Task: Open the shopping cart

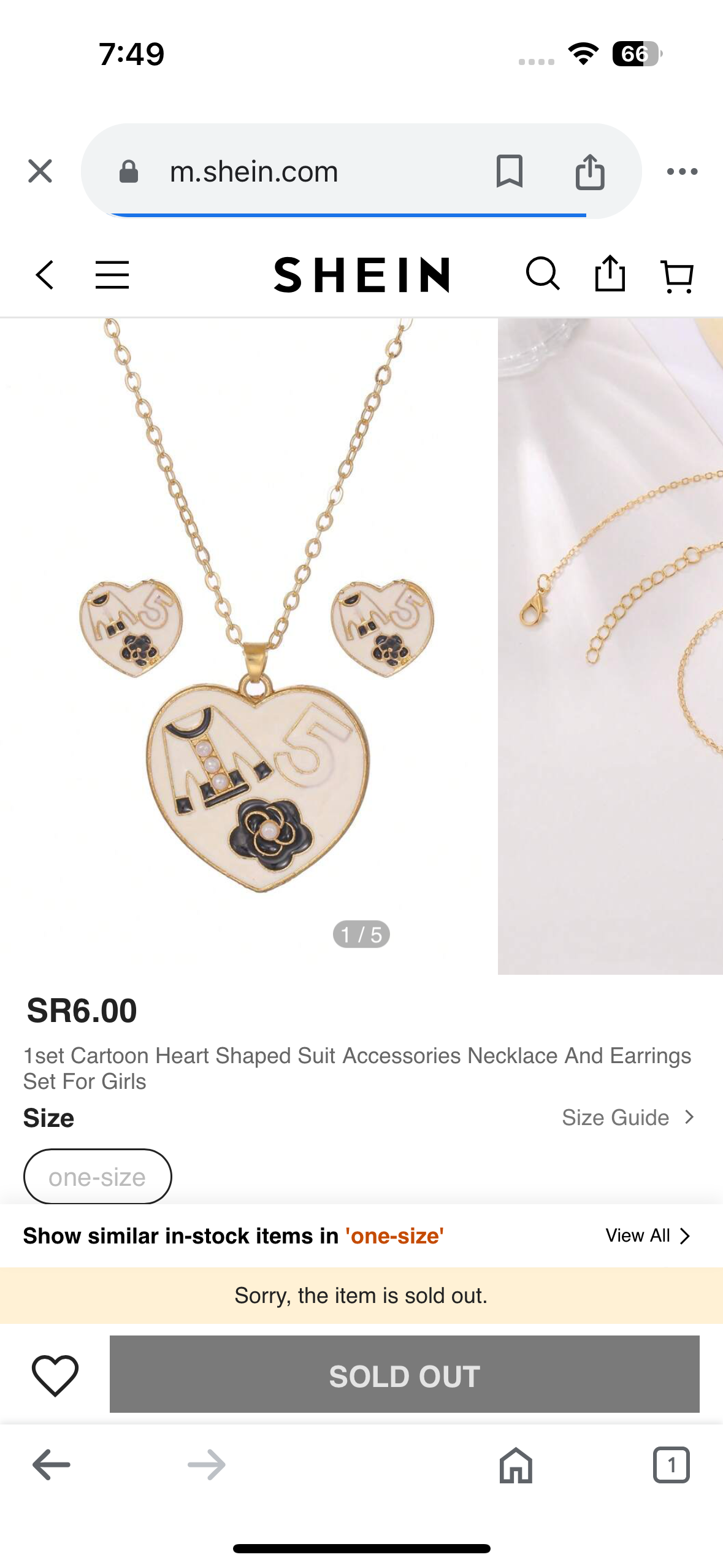Action: pos(678,276)
